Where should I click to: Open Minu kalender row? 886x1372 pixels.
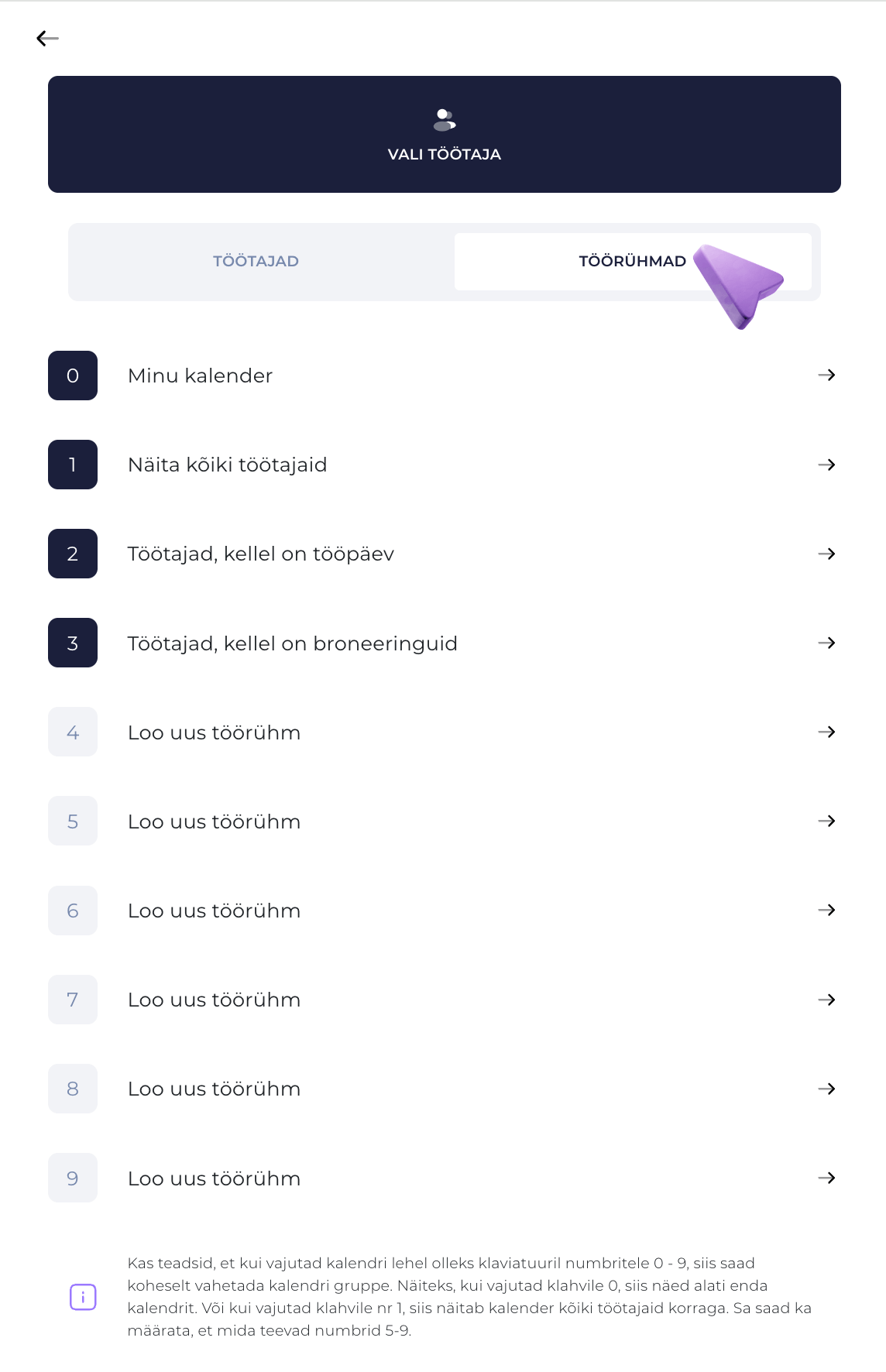[444, 376]
